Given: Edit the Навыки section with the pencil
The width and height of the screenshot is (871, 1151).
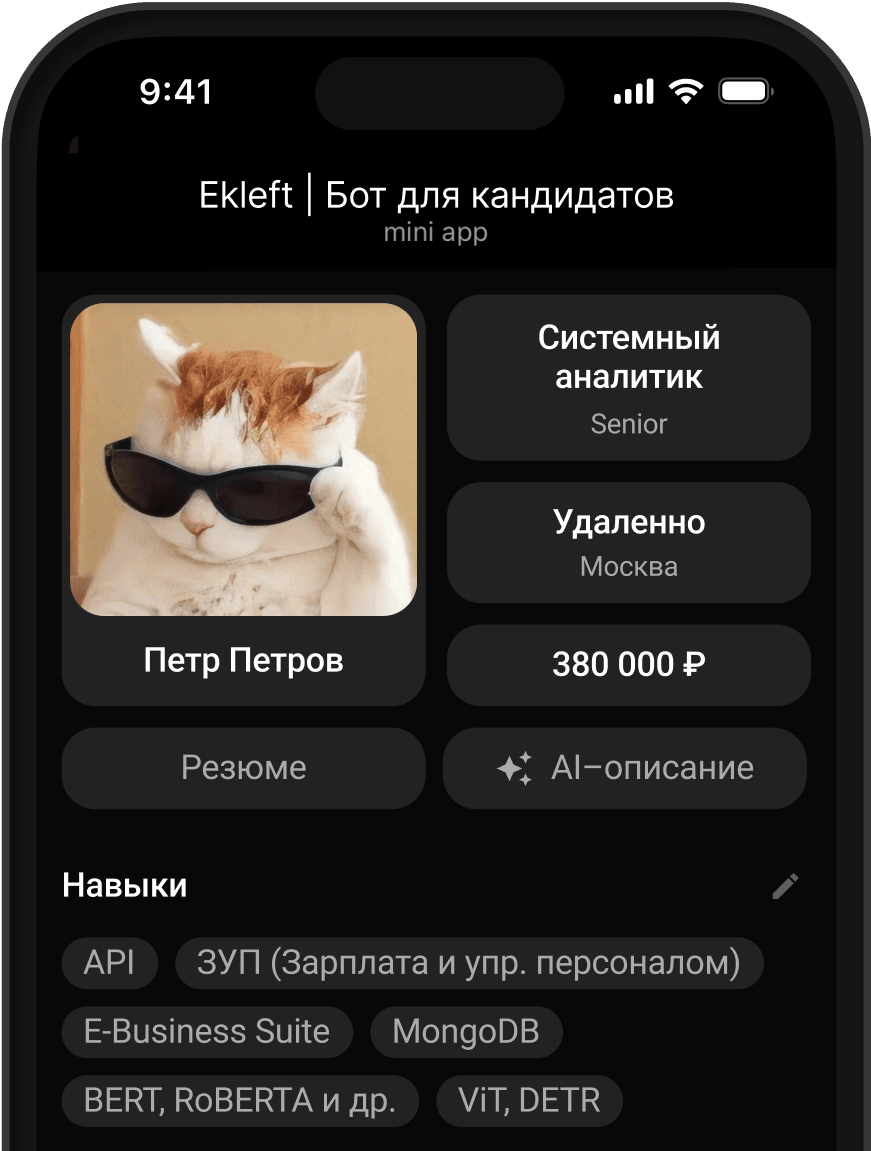Looking at the screenshot, I should 785,886.
